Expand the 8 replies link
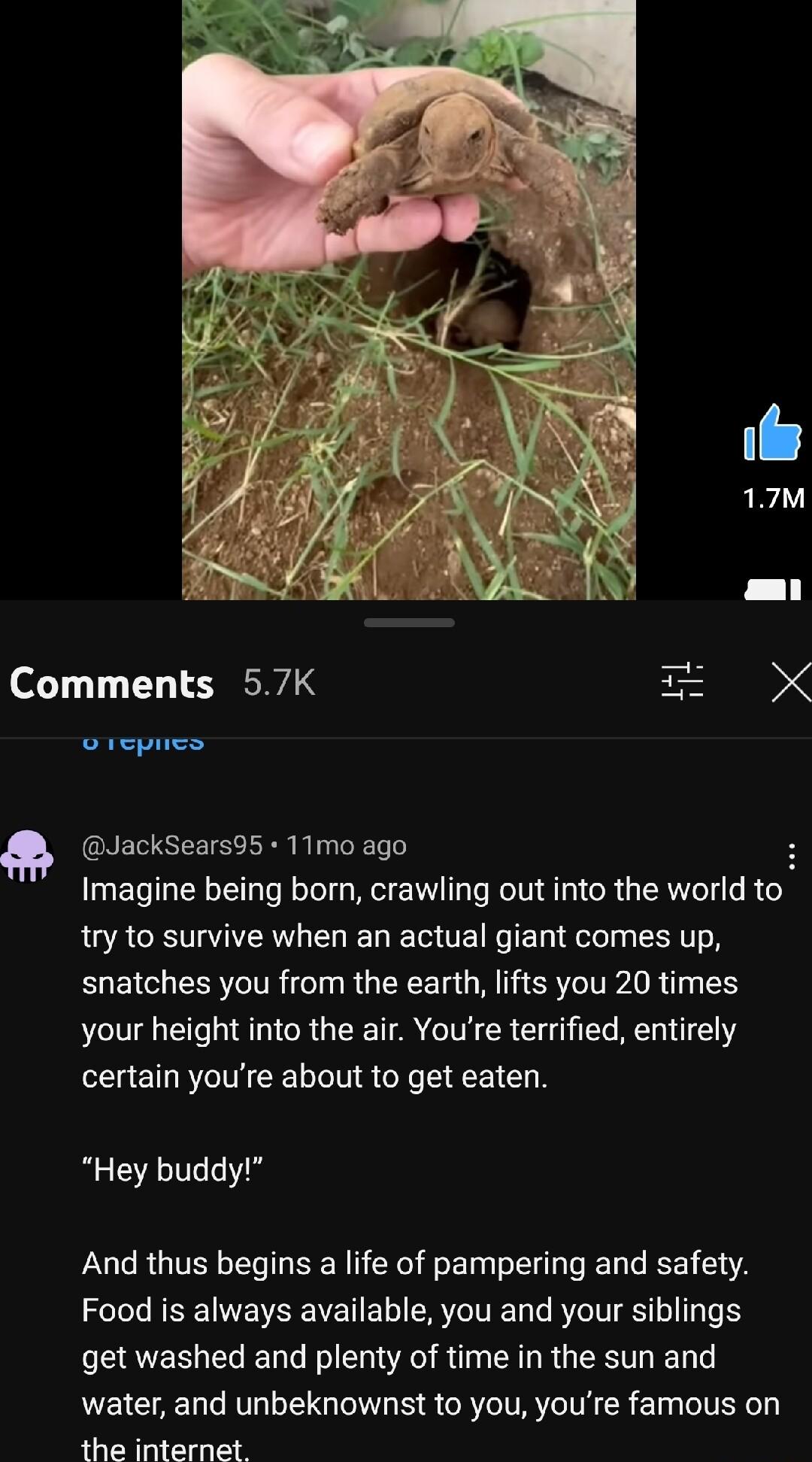 pos(143,743)
